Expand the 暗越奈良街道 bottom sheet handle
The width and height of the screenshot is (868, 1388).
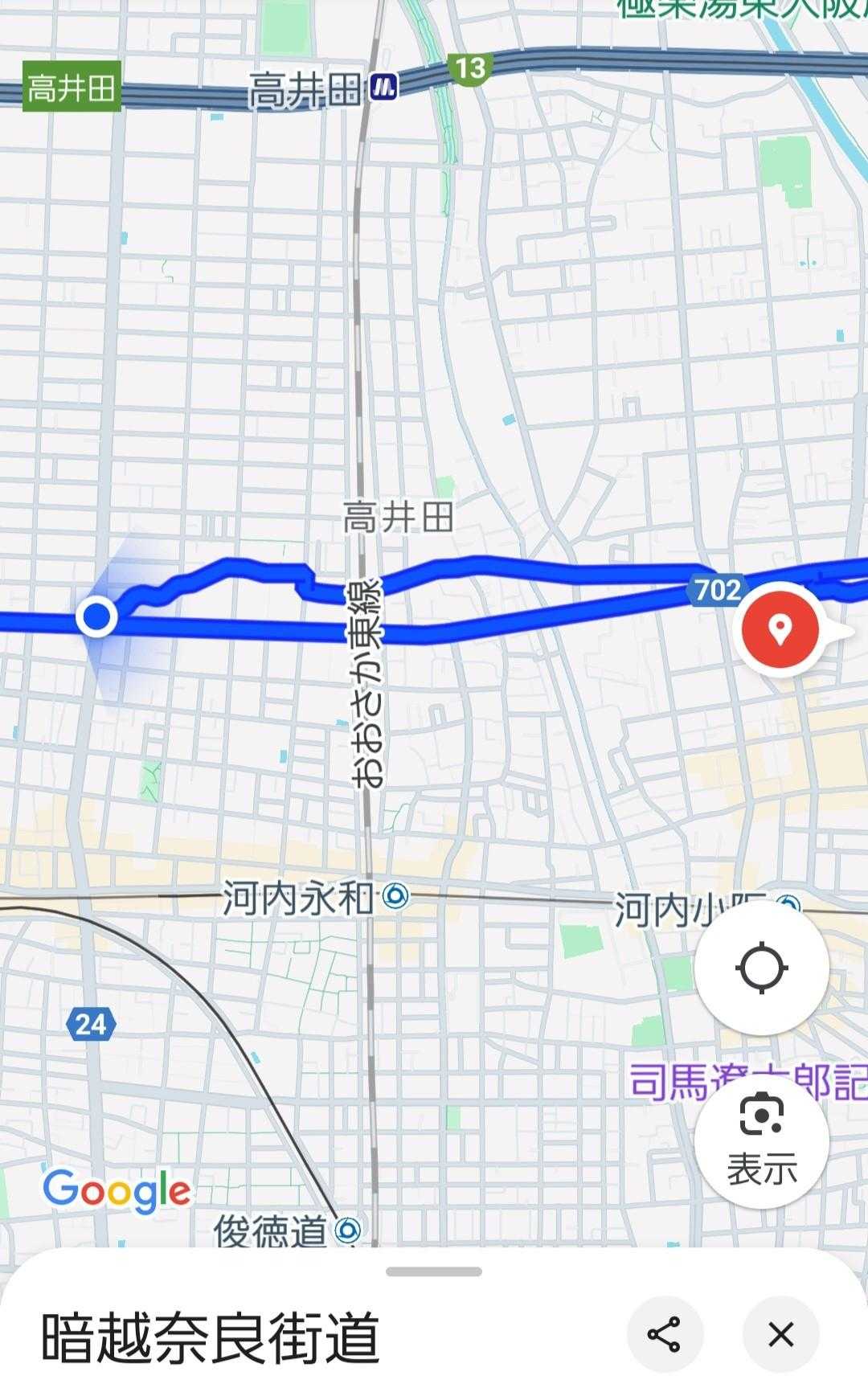tap(434, 1271)
